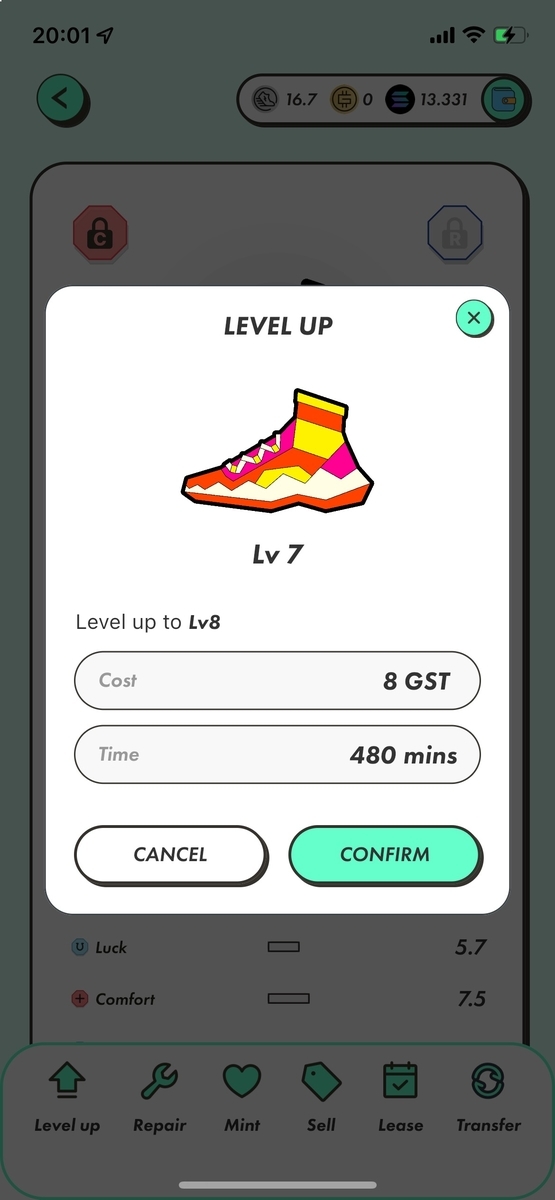
Task: Confirm the level up to Lv8
Action: click(385, 854)
